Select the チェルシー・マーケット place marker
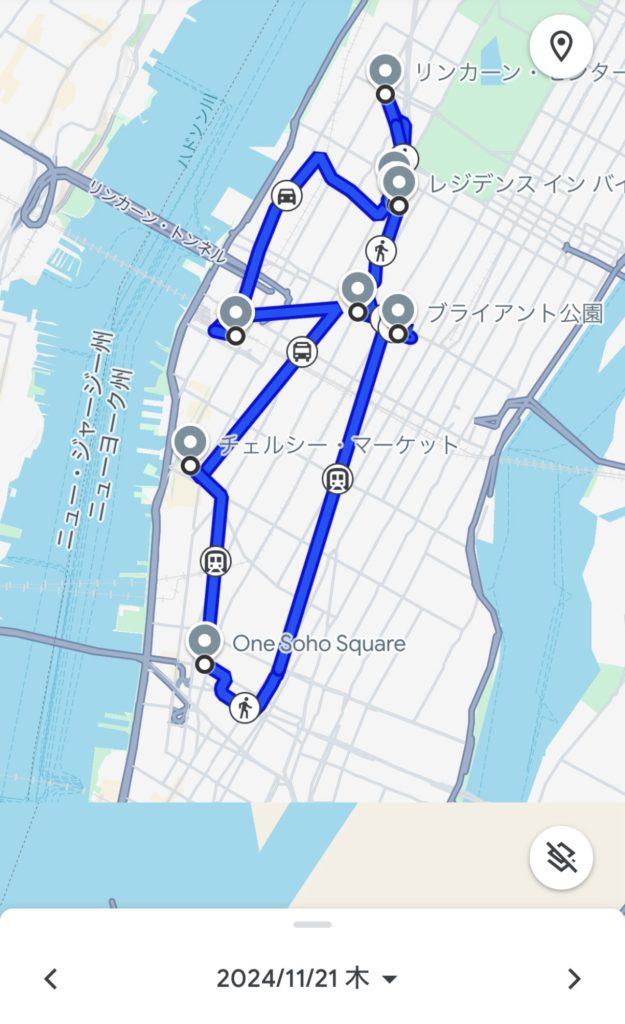 190,443
